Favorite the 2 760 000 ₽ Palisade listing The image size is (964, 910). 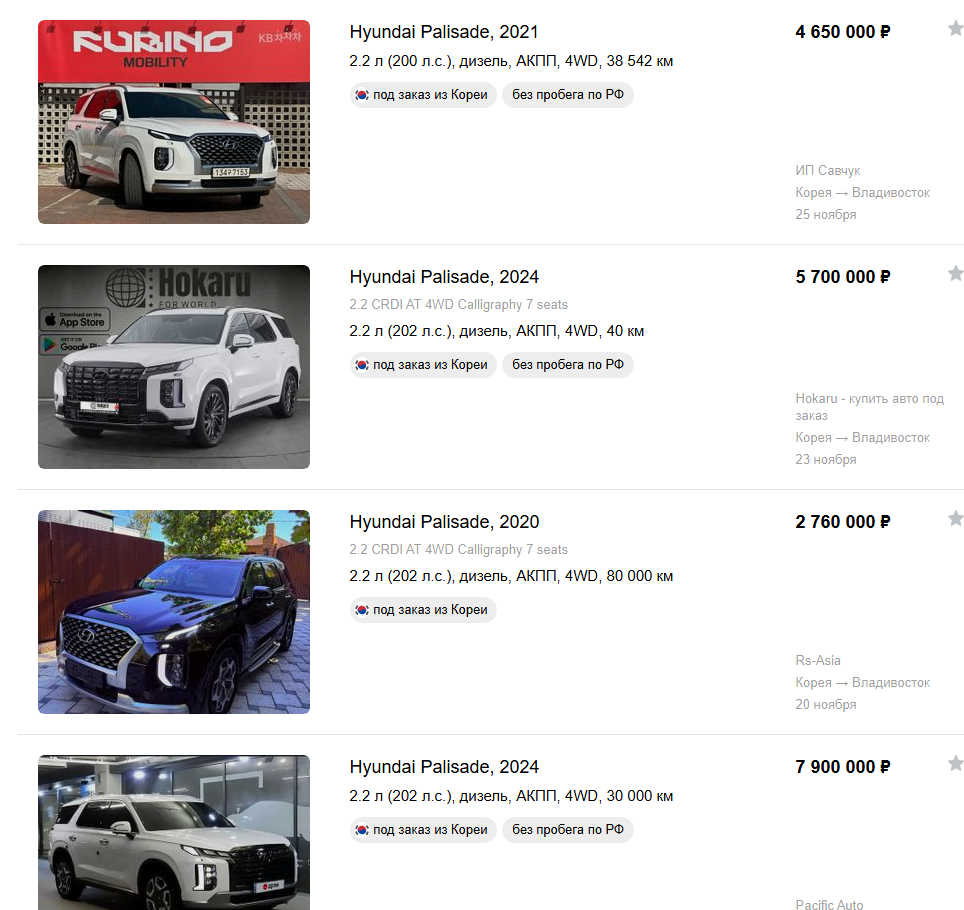pos(955,519)
